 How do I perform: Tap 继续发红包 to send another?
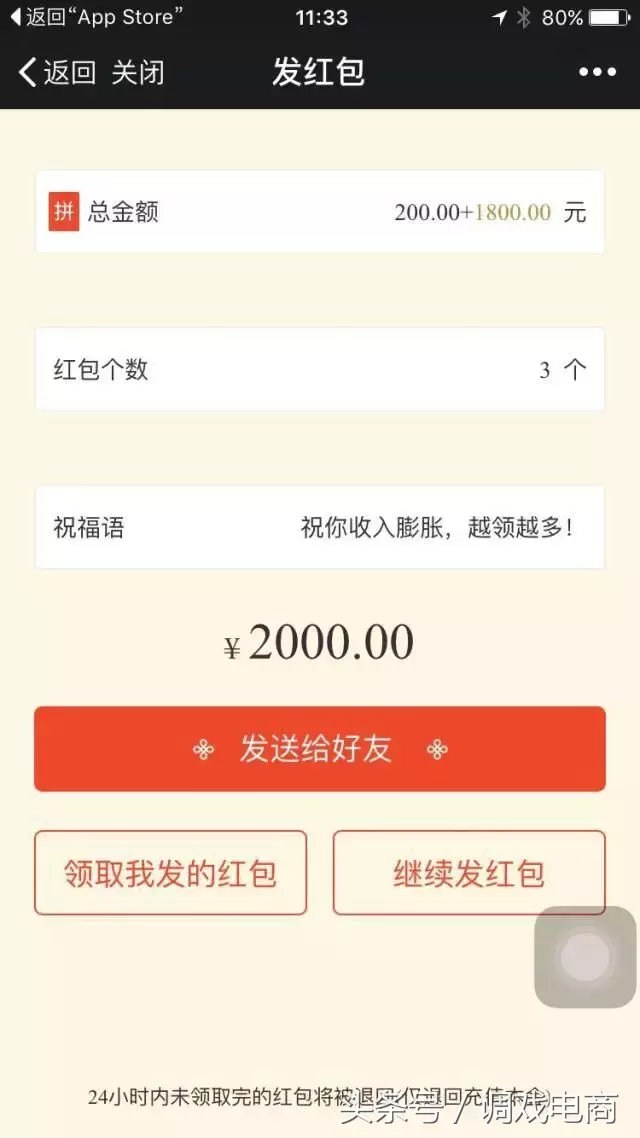coord(469,873)
